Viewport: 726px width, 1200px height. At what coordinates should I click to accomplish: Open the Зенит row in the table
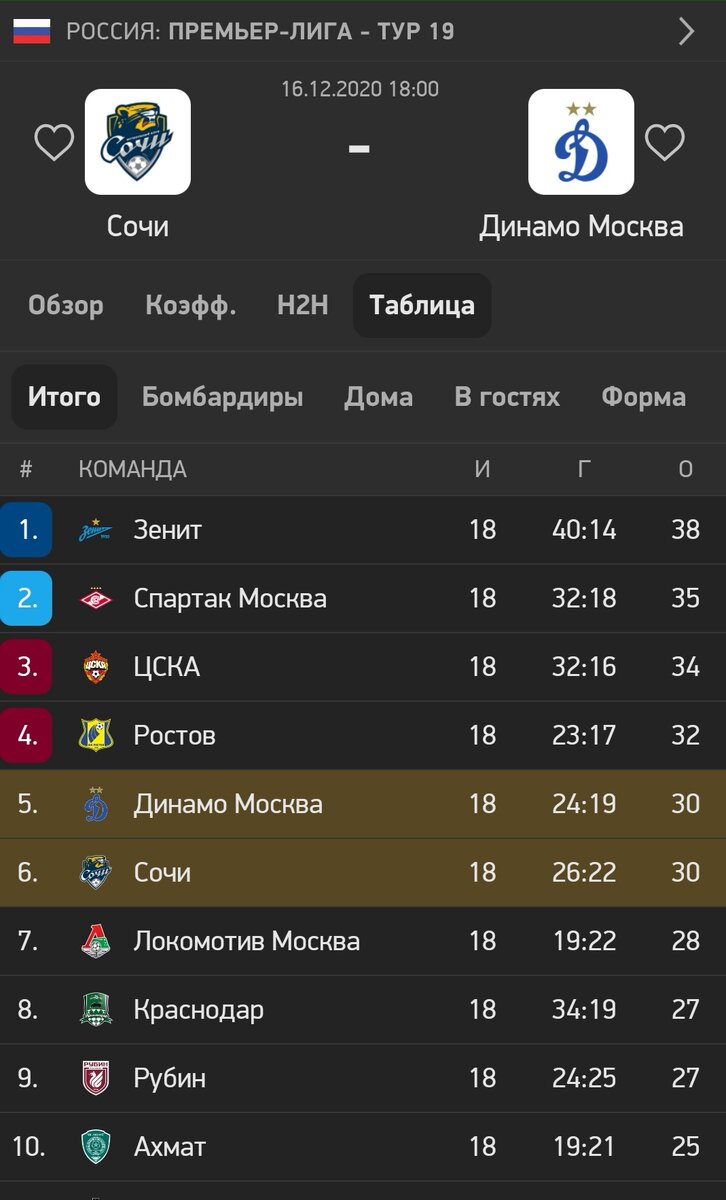pos(363,530)
